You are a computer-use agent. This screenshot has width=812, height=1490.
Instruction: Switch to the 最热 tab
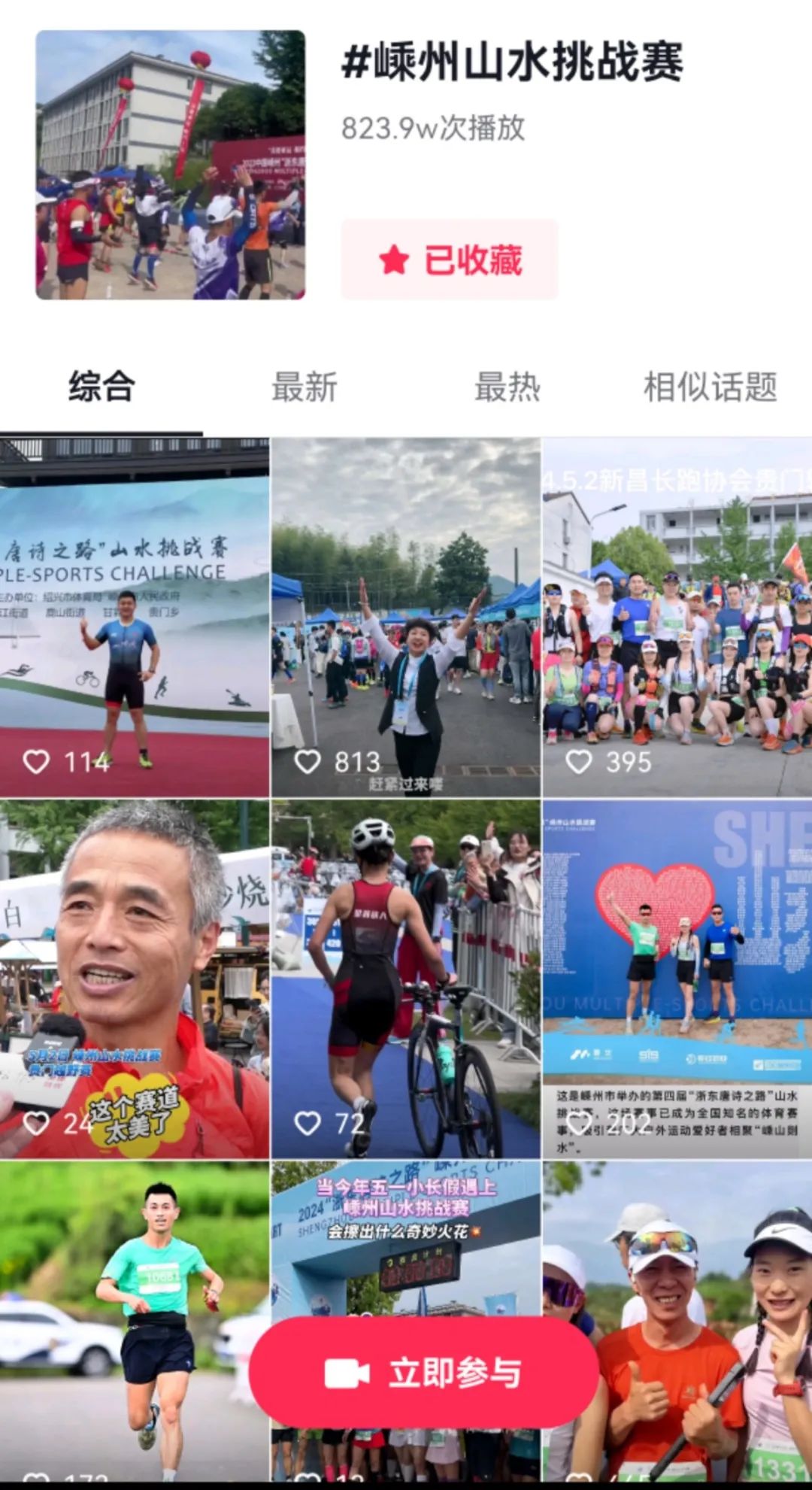(507, 387)
